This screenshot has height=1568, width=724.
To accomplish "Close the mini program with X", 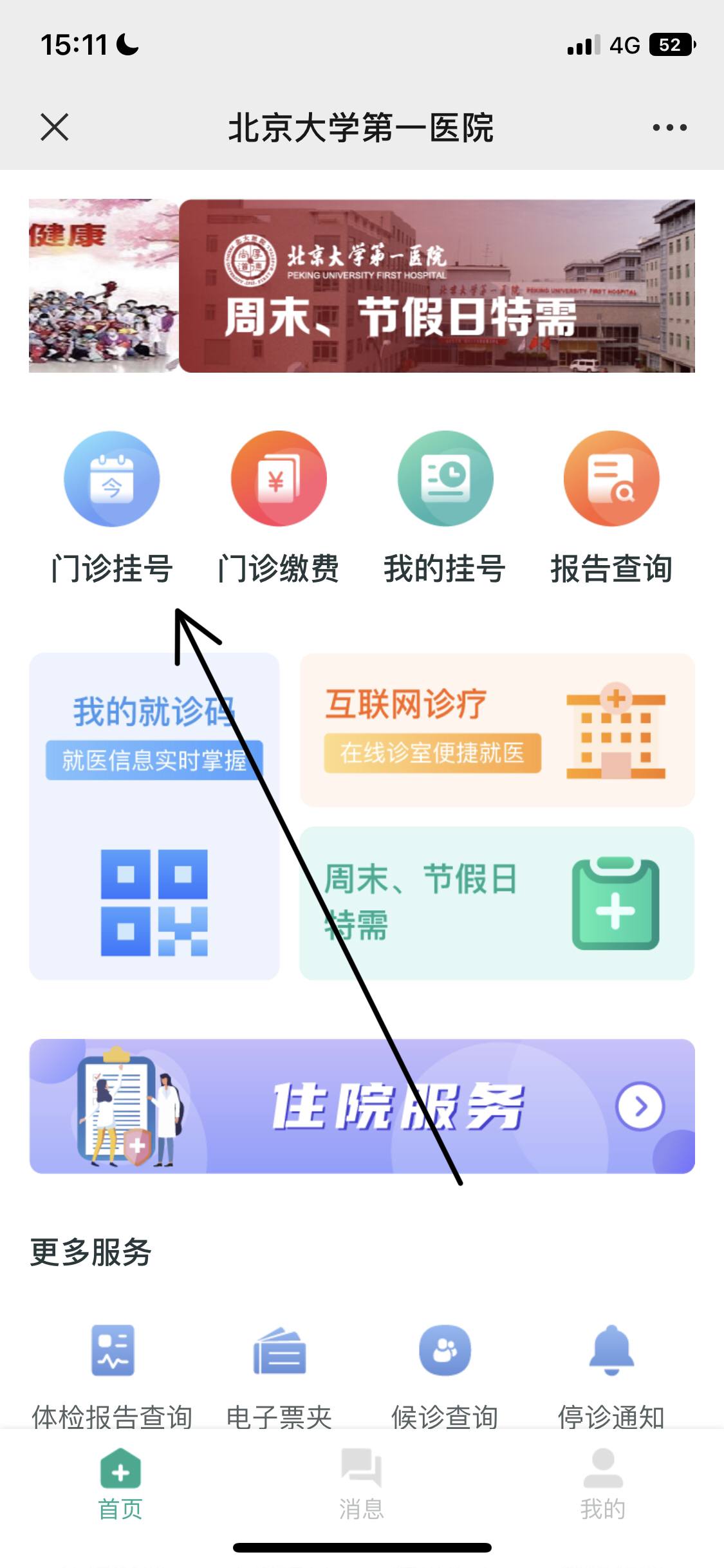I will pos(55,127).
